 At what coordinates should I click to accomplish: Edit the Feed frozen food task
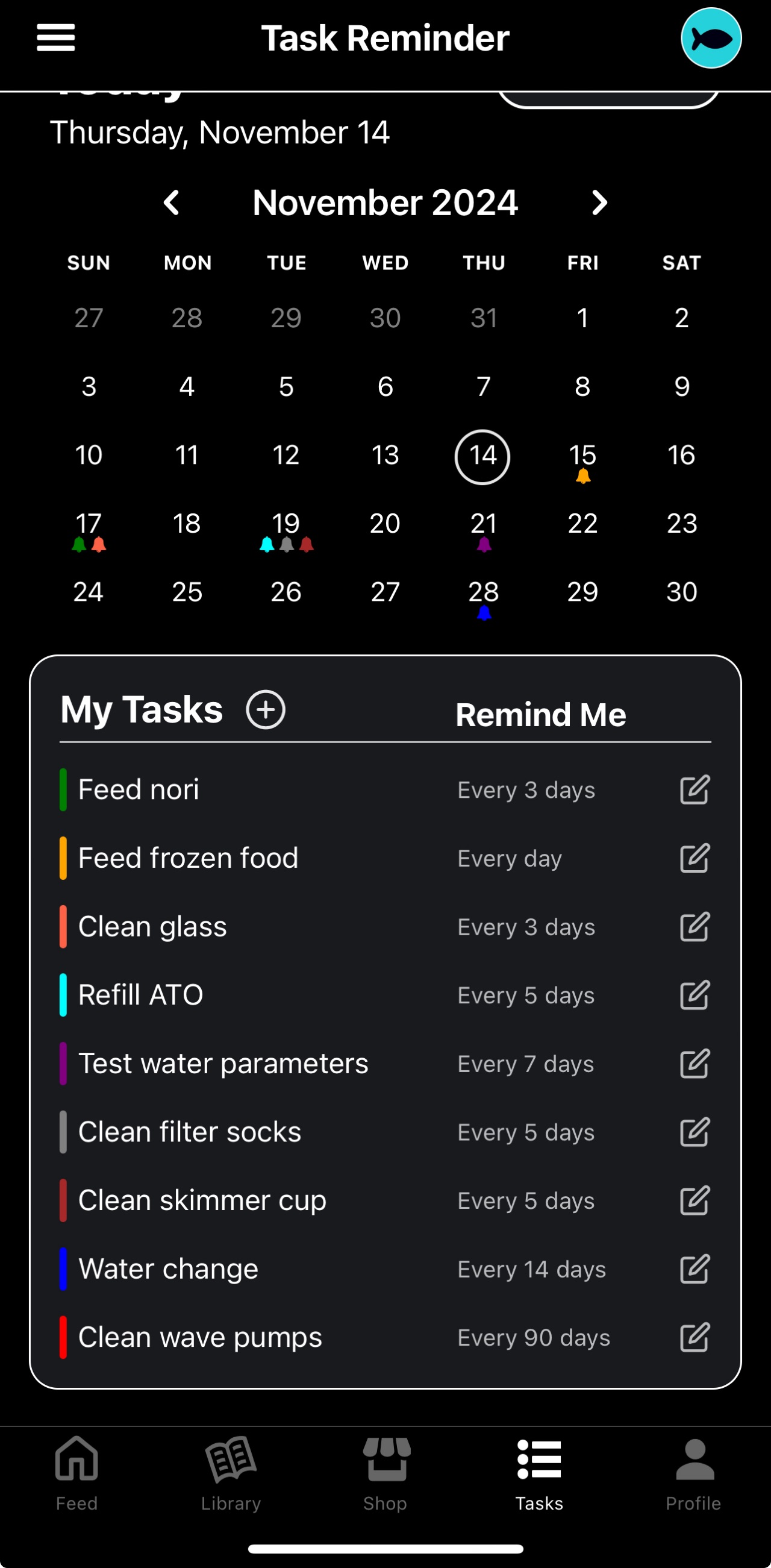[695, 858]
